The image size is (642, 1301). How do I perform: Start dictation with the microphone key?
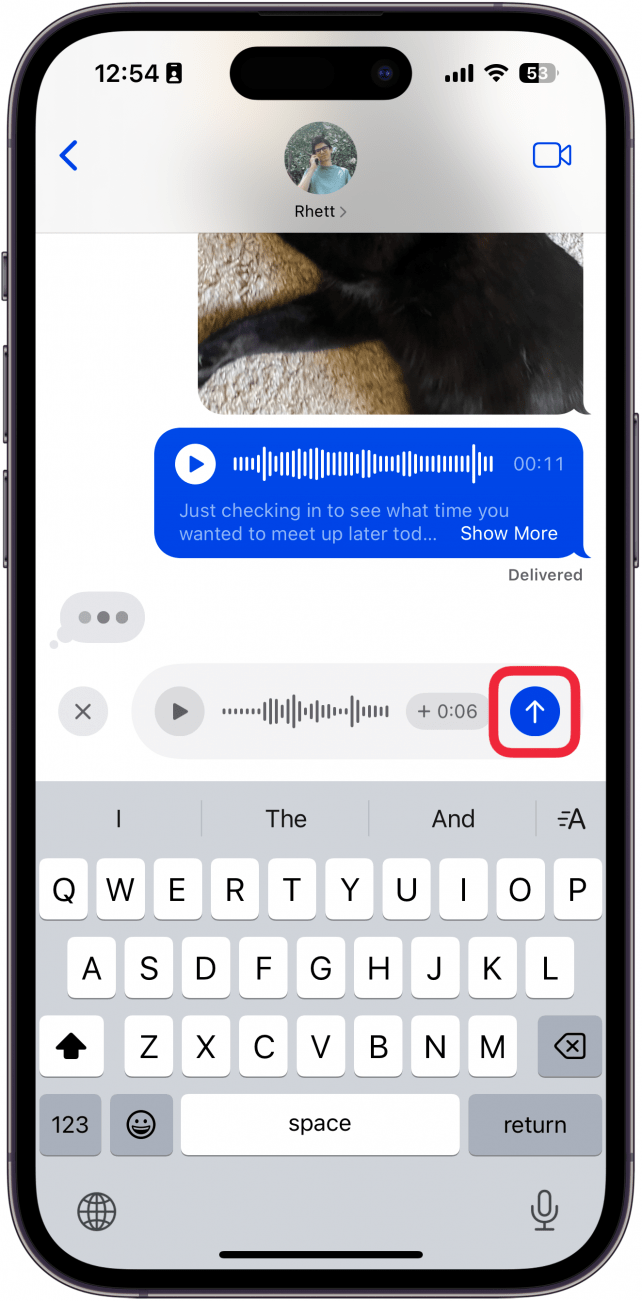click(544, 1212)
